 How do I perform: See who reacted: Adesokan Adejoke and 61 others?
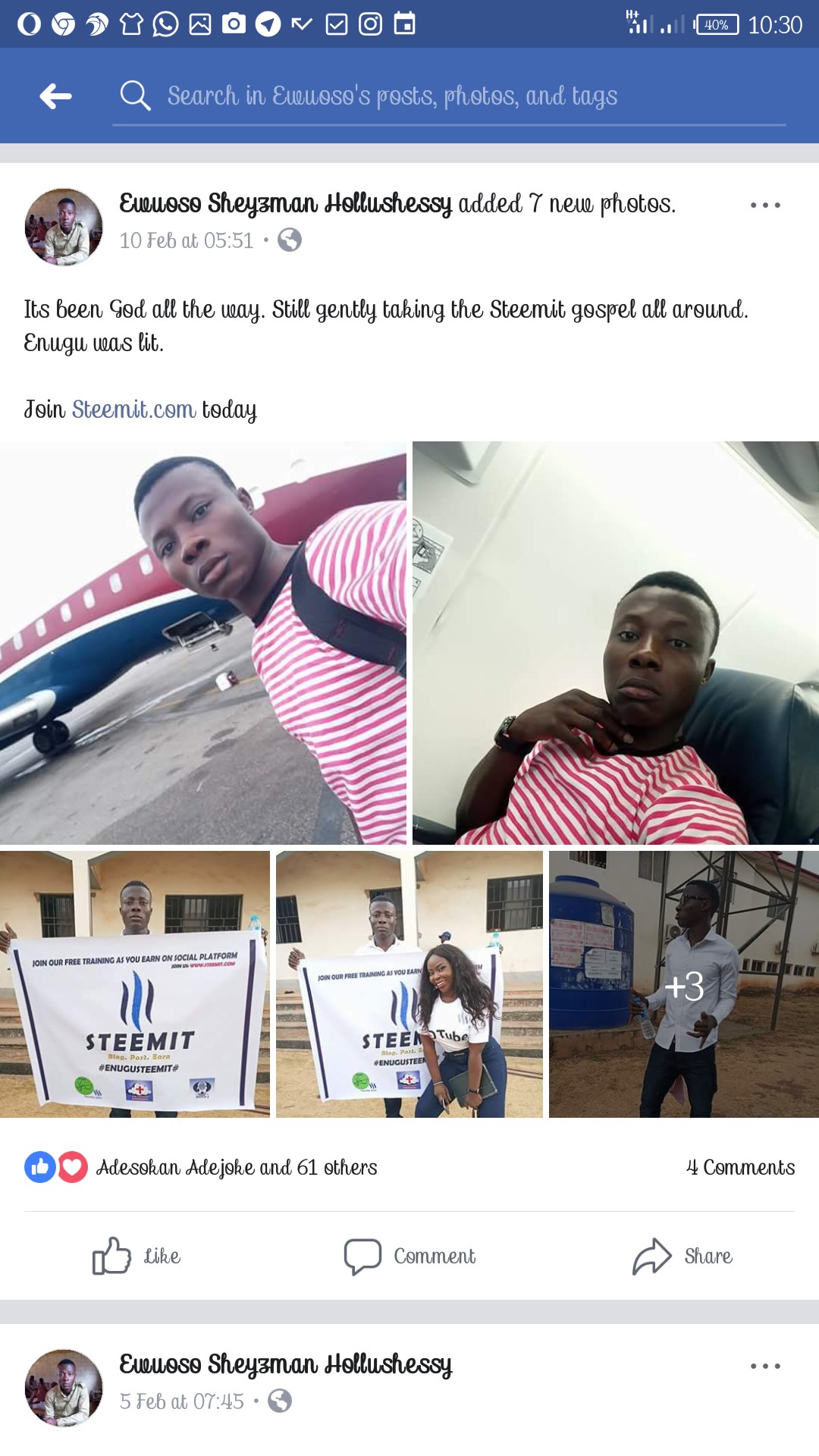pos(237,1167)
